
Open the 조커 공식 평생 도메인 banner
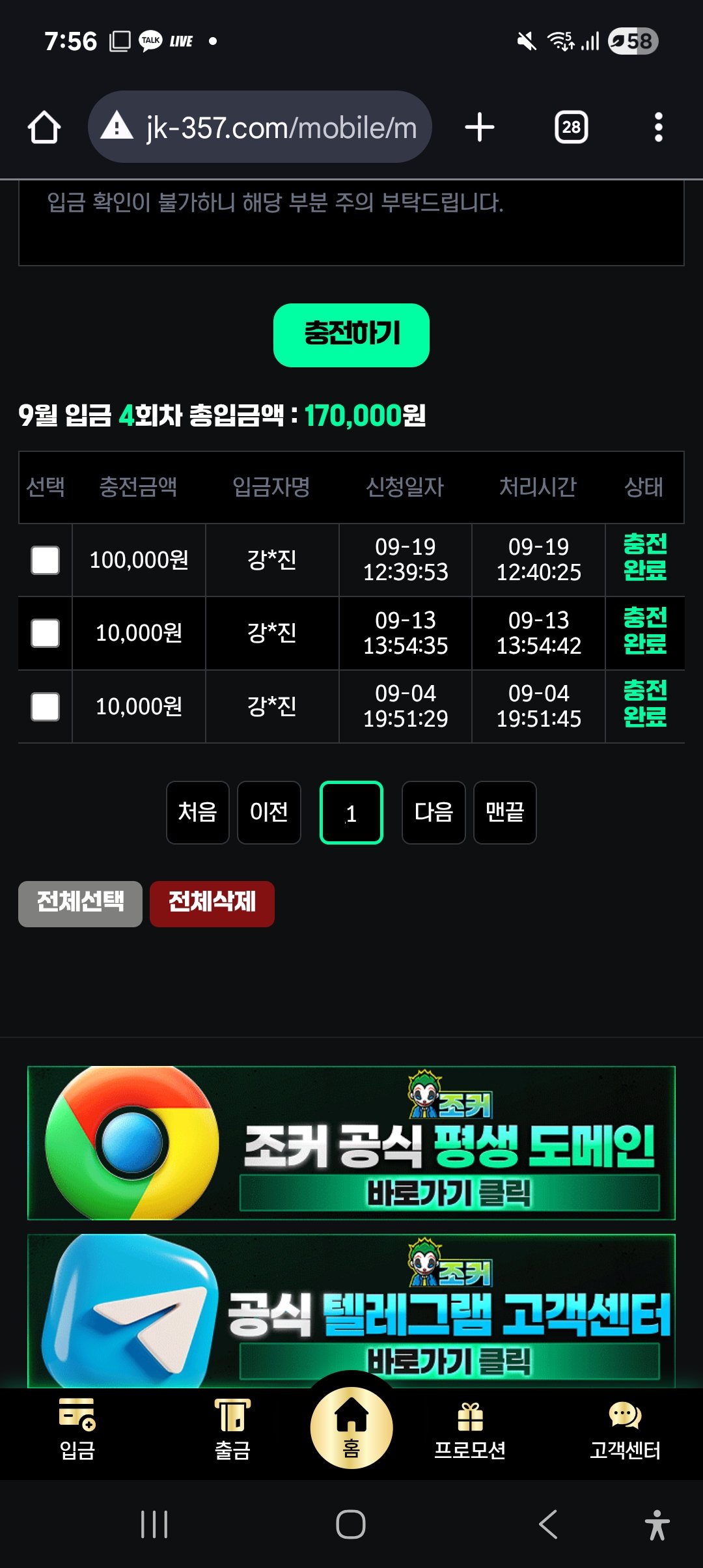pyautogui.click(x=351, y=1143)
